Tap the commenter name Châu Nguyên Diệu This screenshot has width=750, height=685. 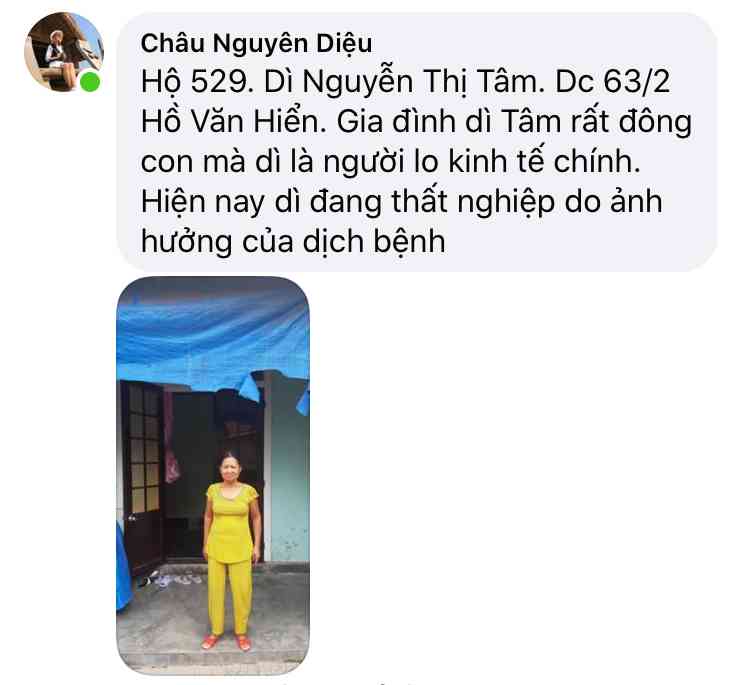(x=256, y=44)
